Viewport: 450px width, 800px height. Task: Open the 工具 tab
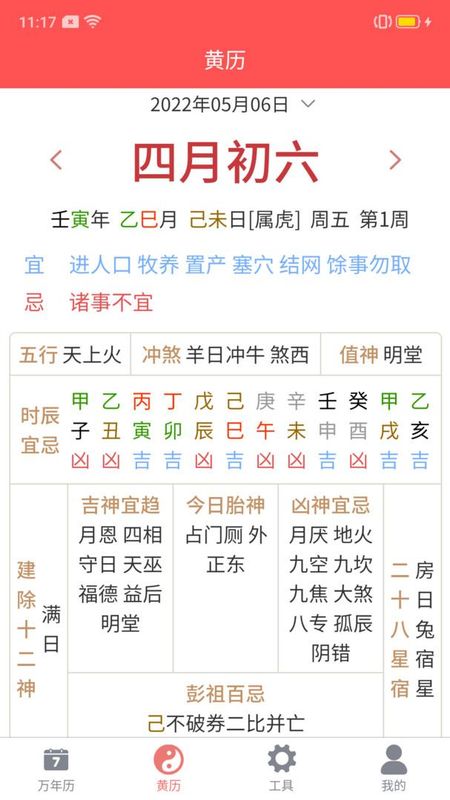pos(281,768)
